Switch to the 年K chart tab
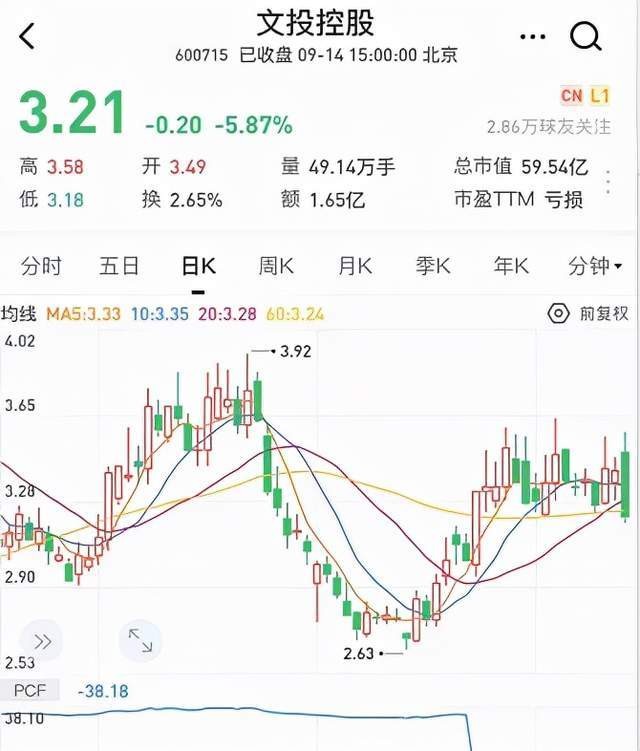This screenshot has height=751, width=640. tap(511, 266)
